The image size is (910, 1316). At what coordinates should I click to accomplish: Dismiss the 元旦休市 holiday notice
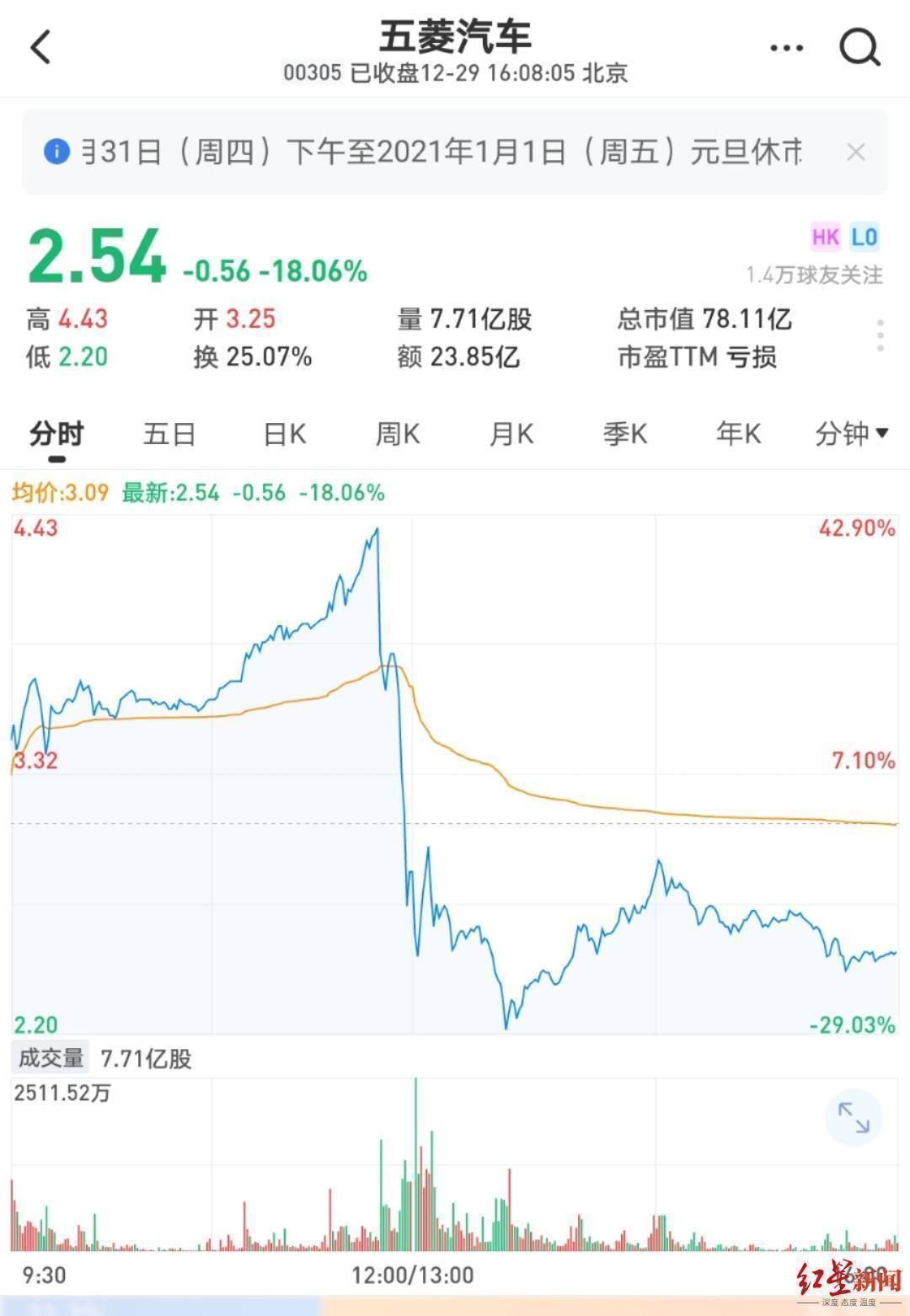(855, 152)
